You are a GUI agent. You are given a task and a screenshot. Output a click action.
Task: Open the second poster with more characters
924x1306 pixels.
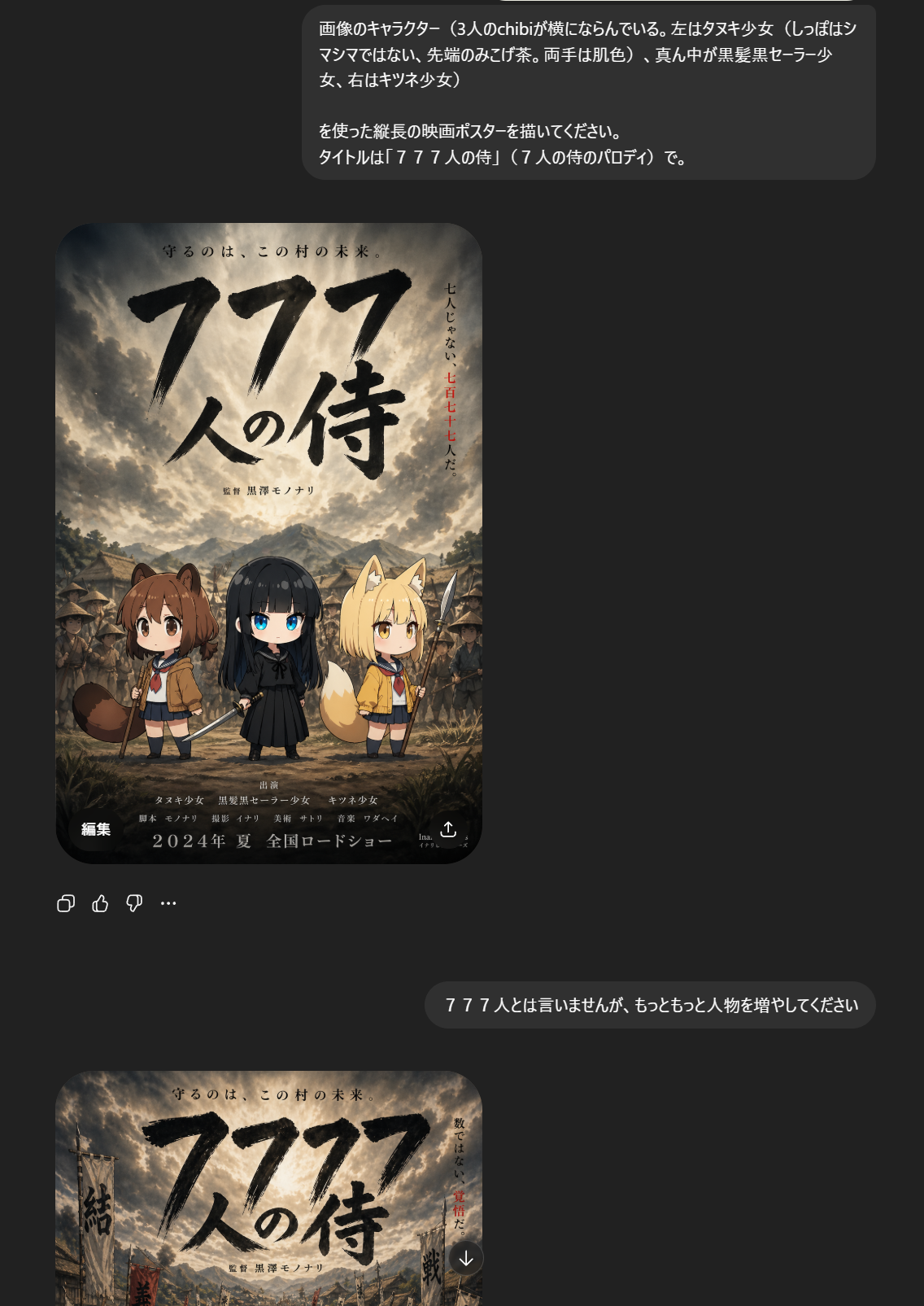268,1196
